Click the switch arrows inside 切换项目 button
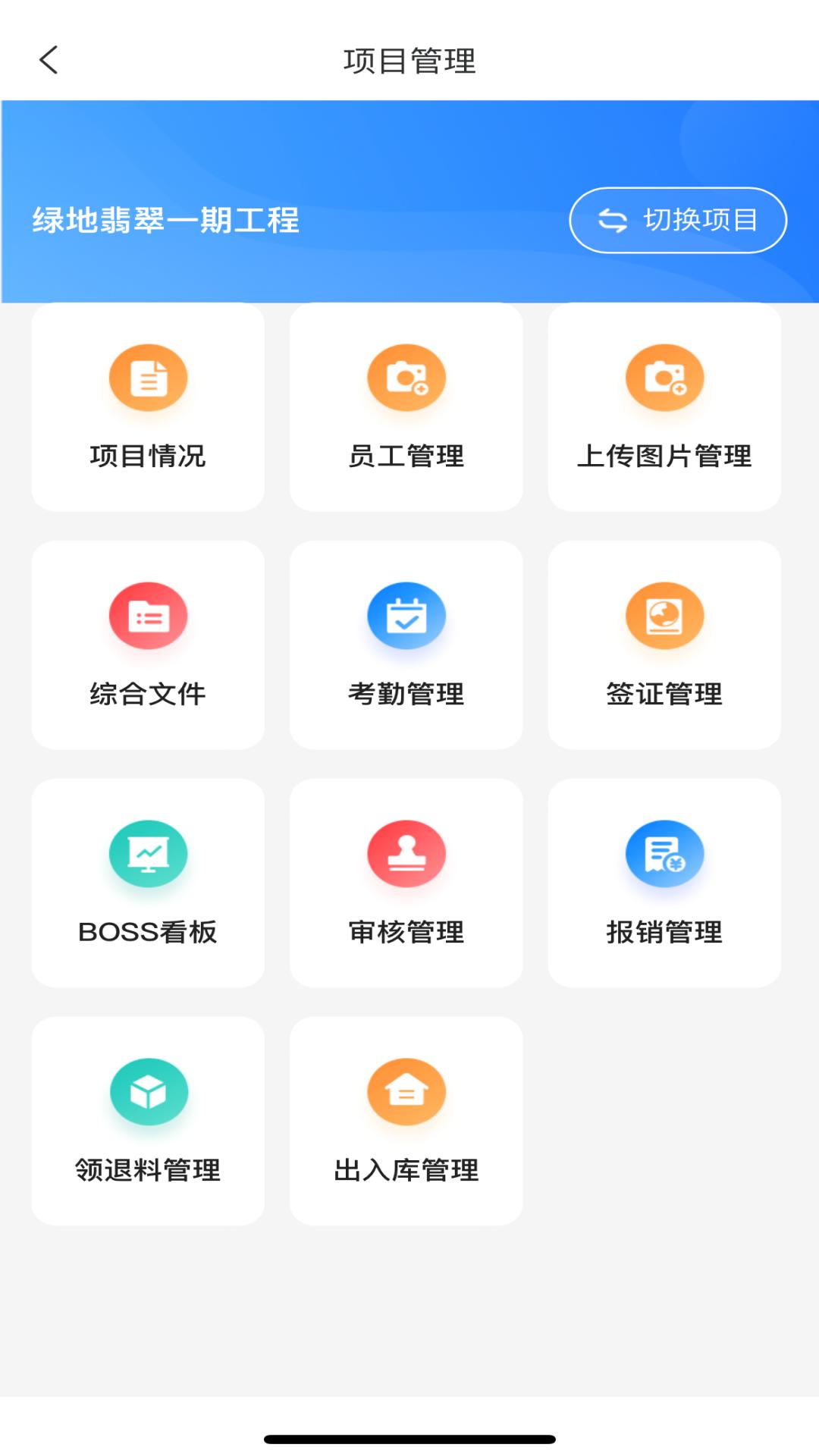This screenshot has width=819, height=1456. coord(610,220)
